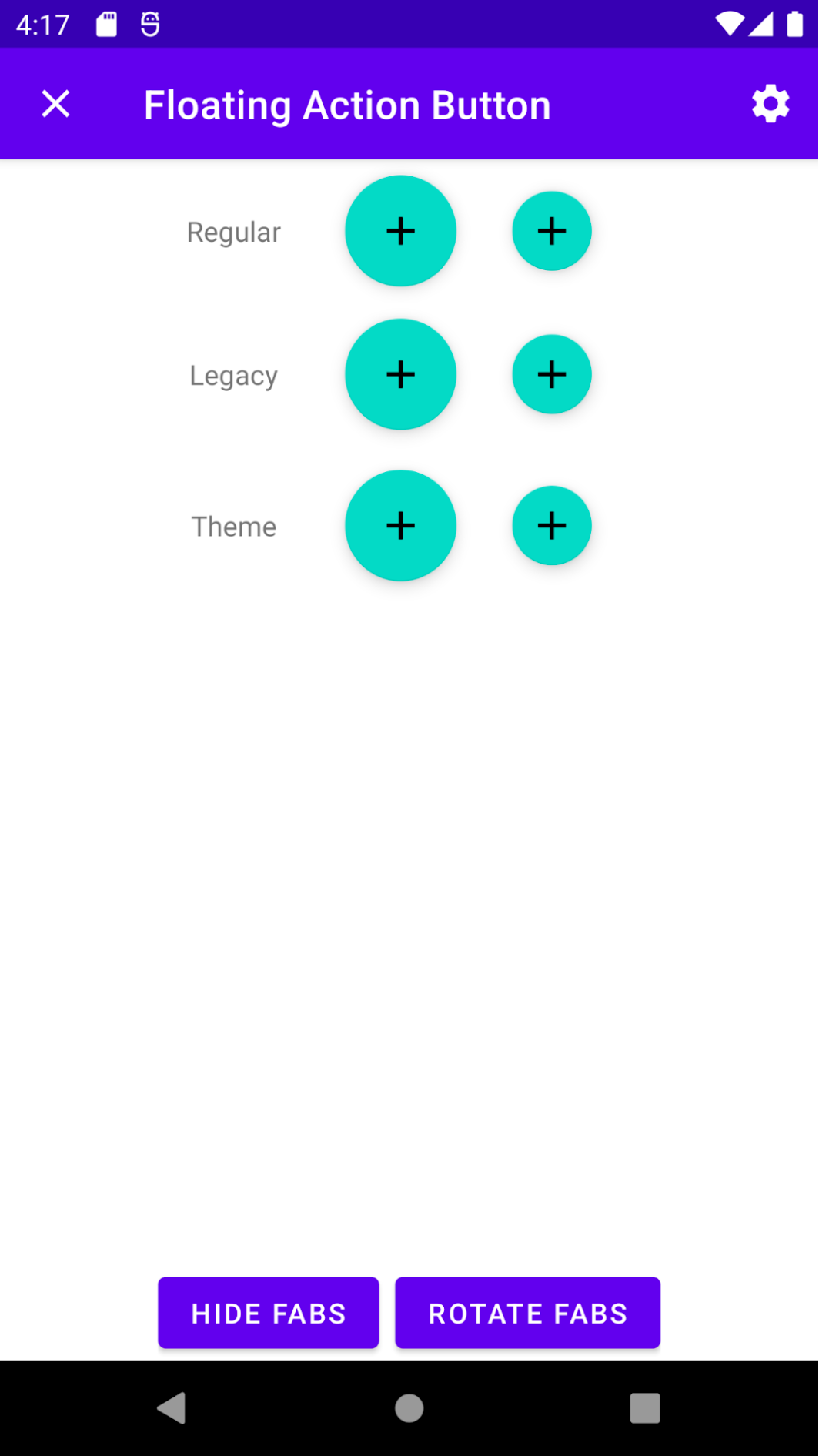Image resolution: width=819 pixels, height=1456 pixels.
Task: Open the settings gear icon
Action: coord(771,104)
